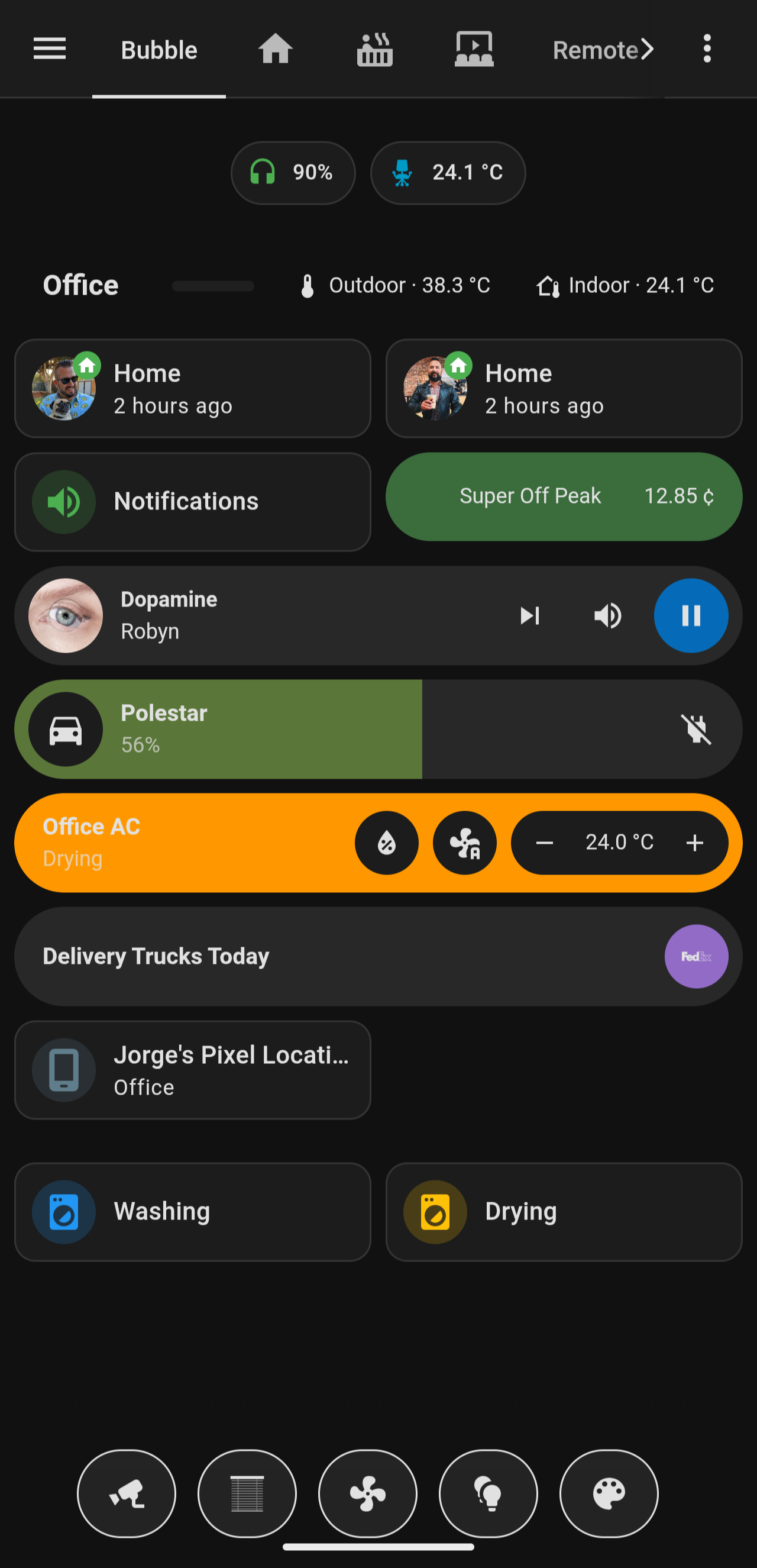Increase Office AC temperature with plus

tap(694, 843)
